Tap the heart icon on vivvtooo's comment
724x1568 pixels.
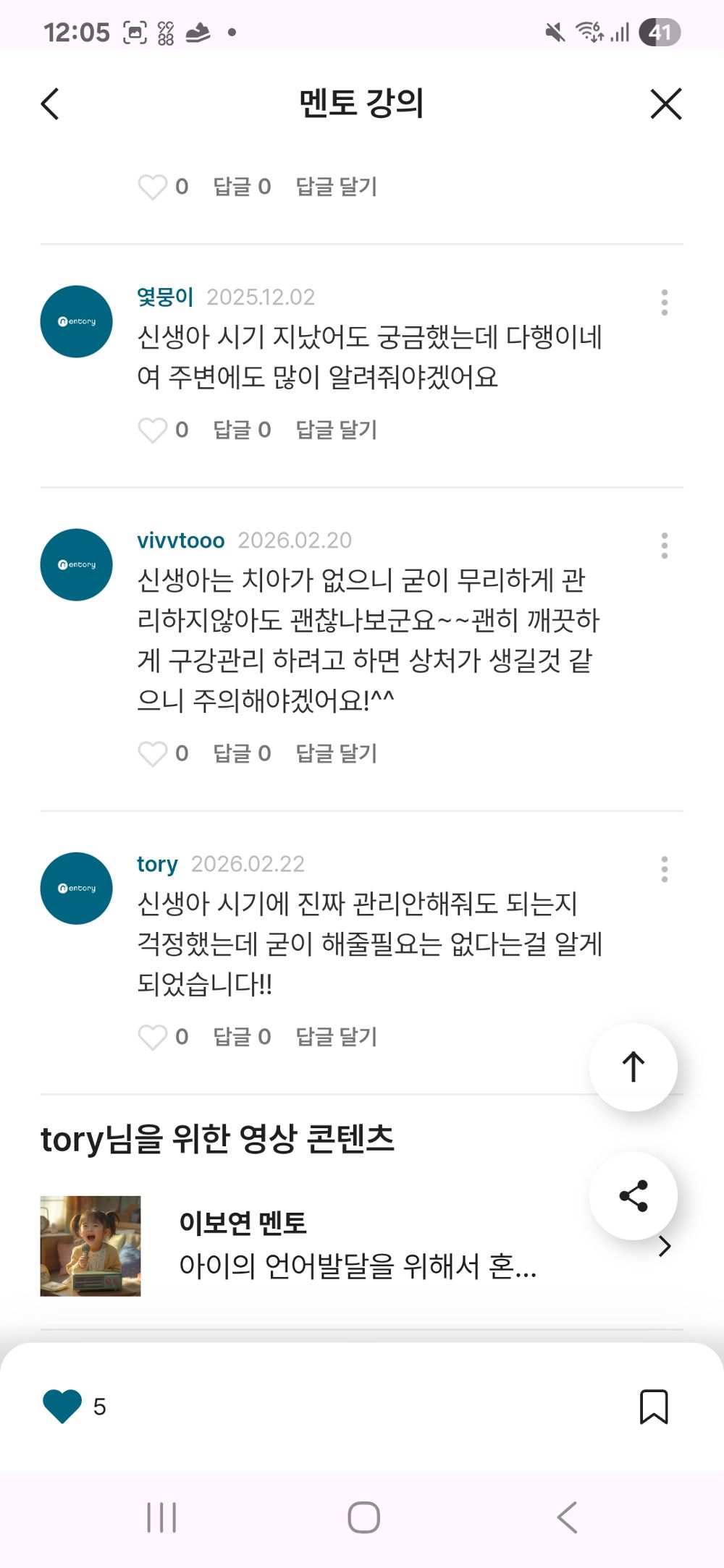154,753
